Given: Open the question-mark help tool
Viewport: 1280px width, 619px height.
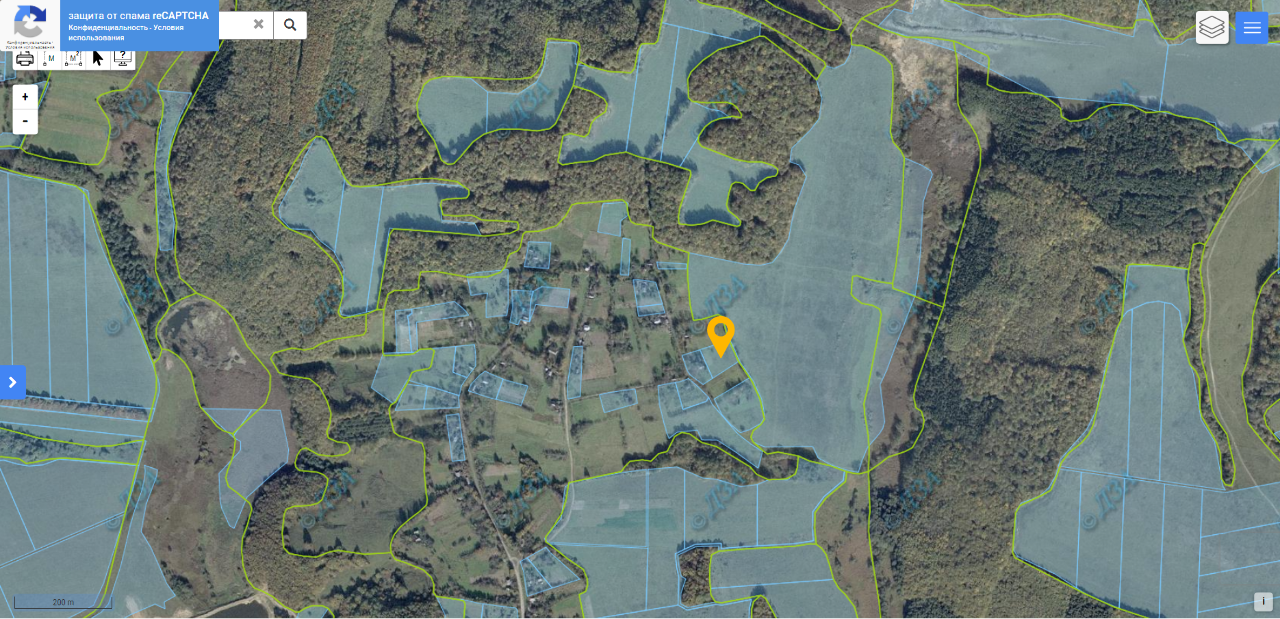Looking at the screenshot, I should click(x=123, y=58).
